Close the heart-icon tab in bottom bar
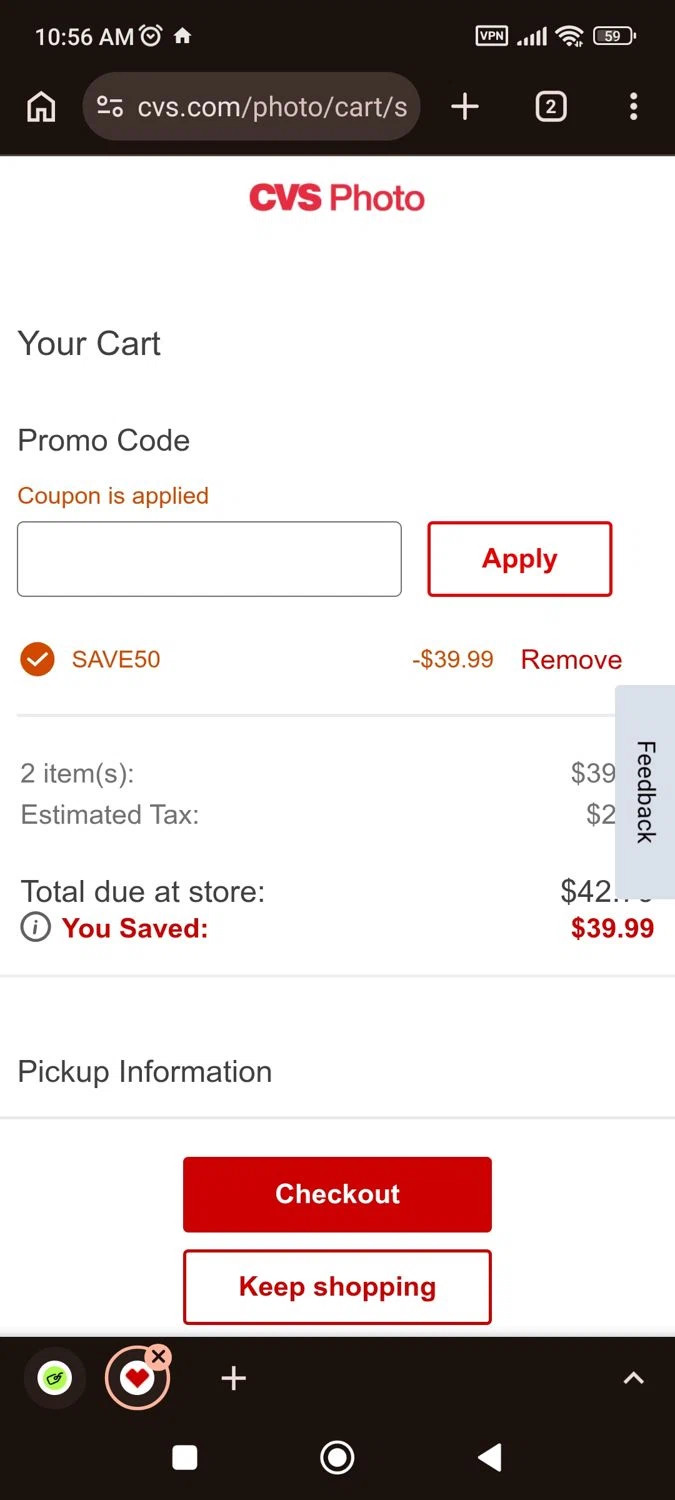This screenshot has height=1500, width=675. pyautogui.click(x=158, y=1356)
